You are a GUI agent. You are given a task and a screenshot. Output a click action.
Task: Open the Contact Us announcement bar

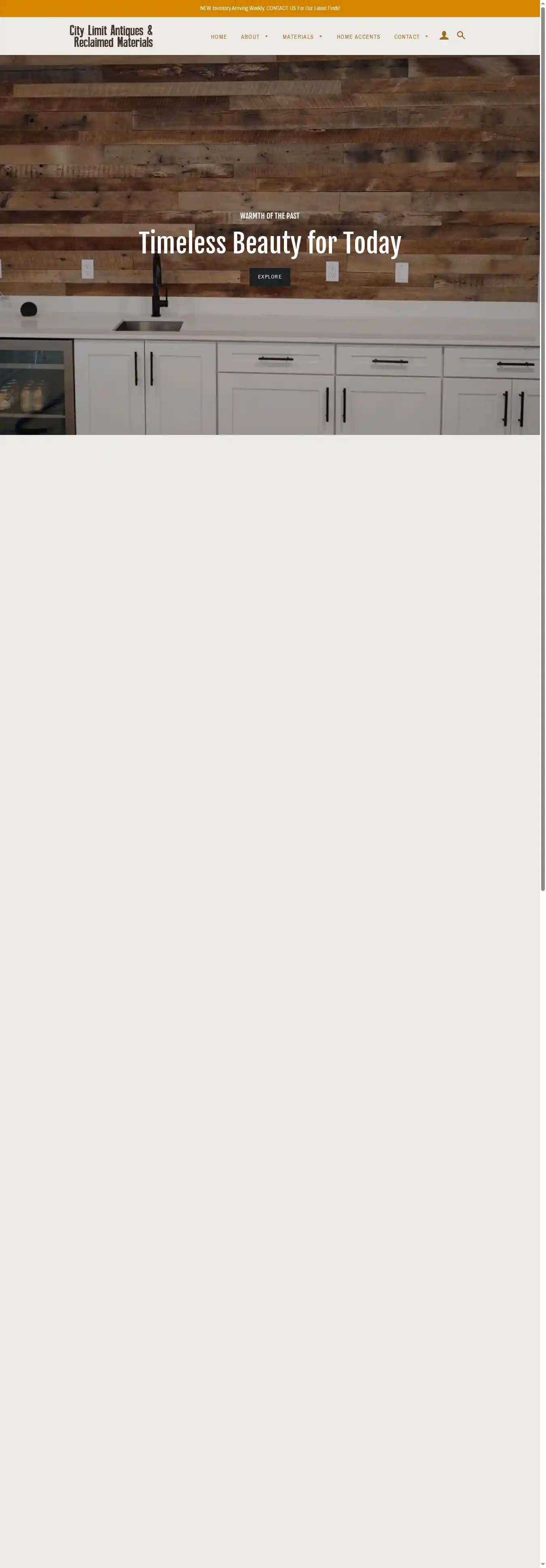[270, 8]
